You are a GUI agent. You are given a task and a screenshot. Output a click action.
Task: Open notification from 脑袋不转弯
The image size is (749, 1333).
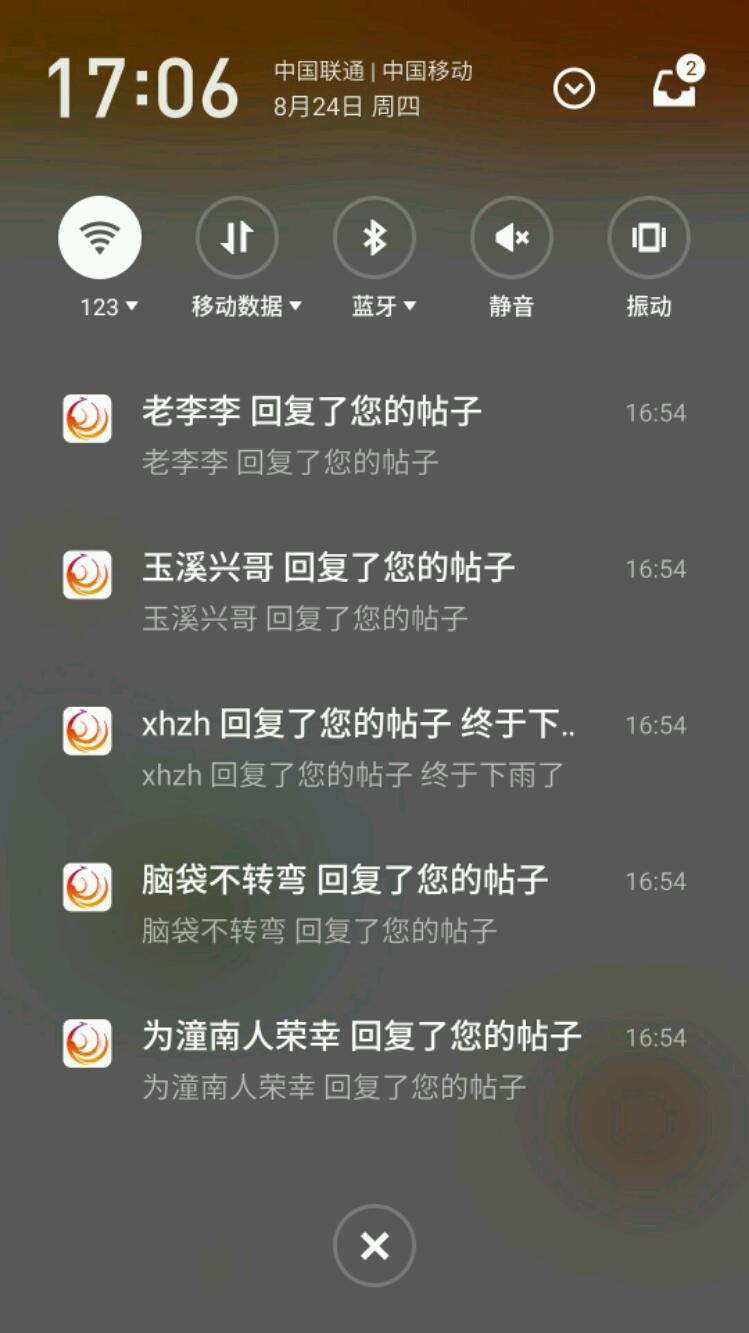pyautogui.click(x=374, y=903)
